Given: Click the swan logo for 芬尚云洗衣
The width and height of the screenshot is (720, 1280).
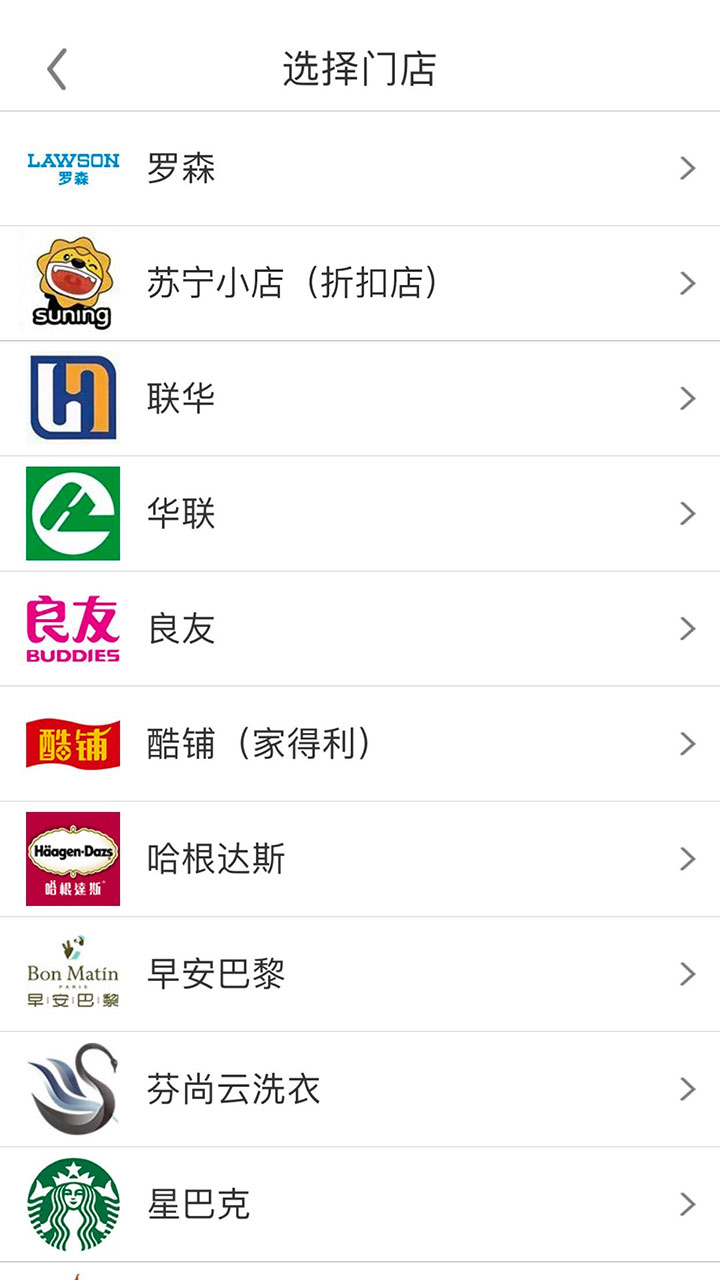Looking at the screenshot, I should pyautogui.click(x=70, y=1088).
